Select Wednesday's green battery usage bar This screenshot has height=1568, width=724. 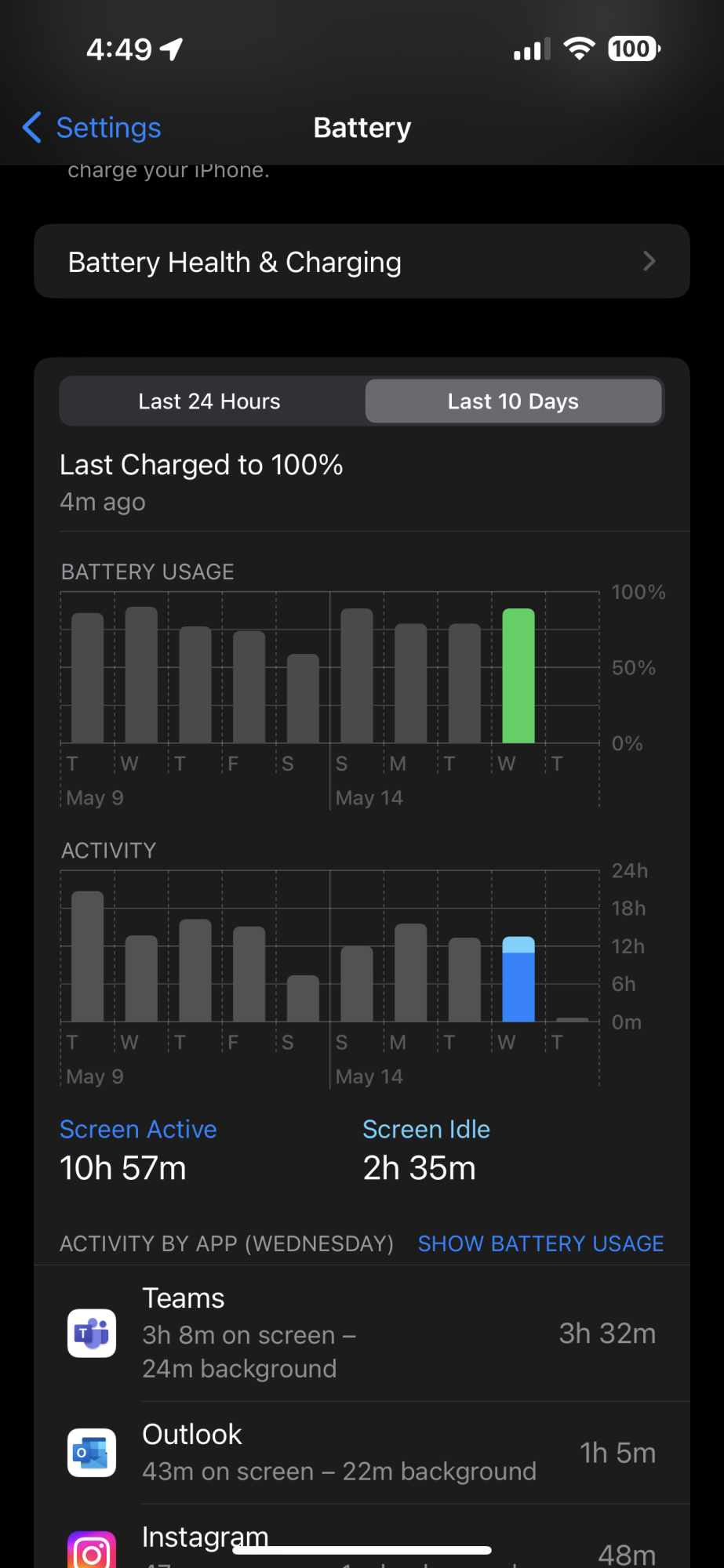[518, 676]
